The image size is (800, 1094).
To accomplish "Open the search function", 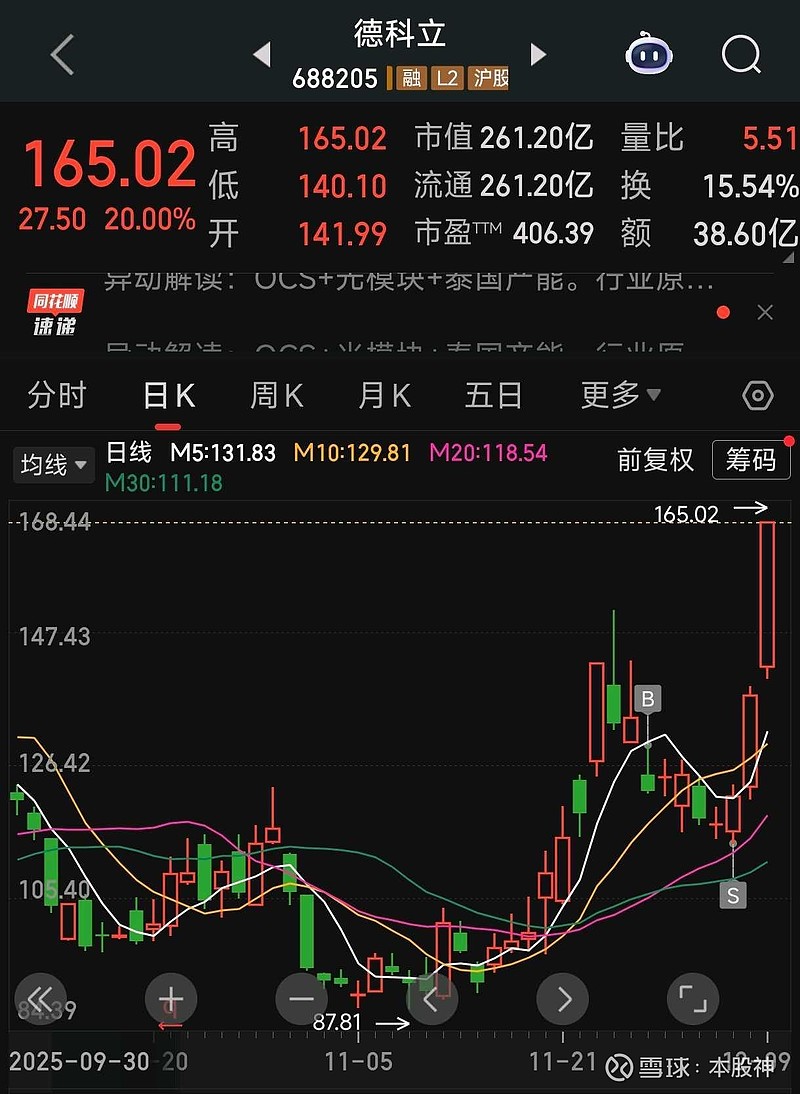I will (x=741, y=55).
